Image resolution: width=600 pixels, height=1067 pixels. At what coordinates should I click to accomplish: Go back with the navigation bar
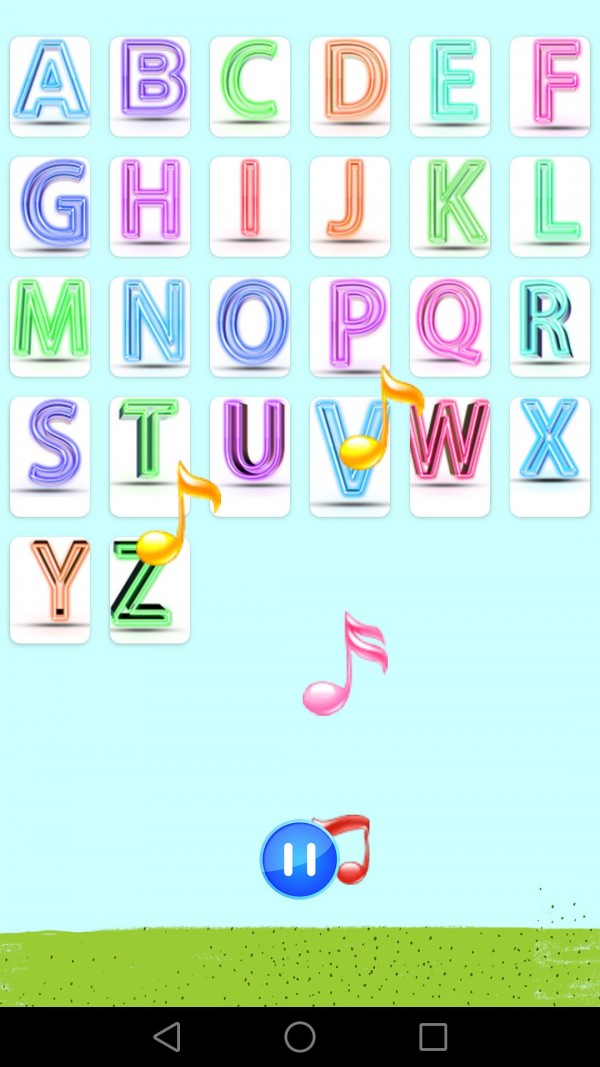[x=167, y=1036]
